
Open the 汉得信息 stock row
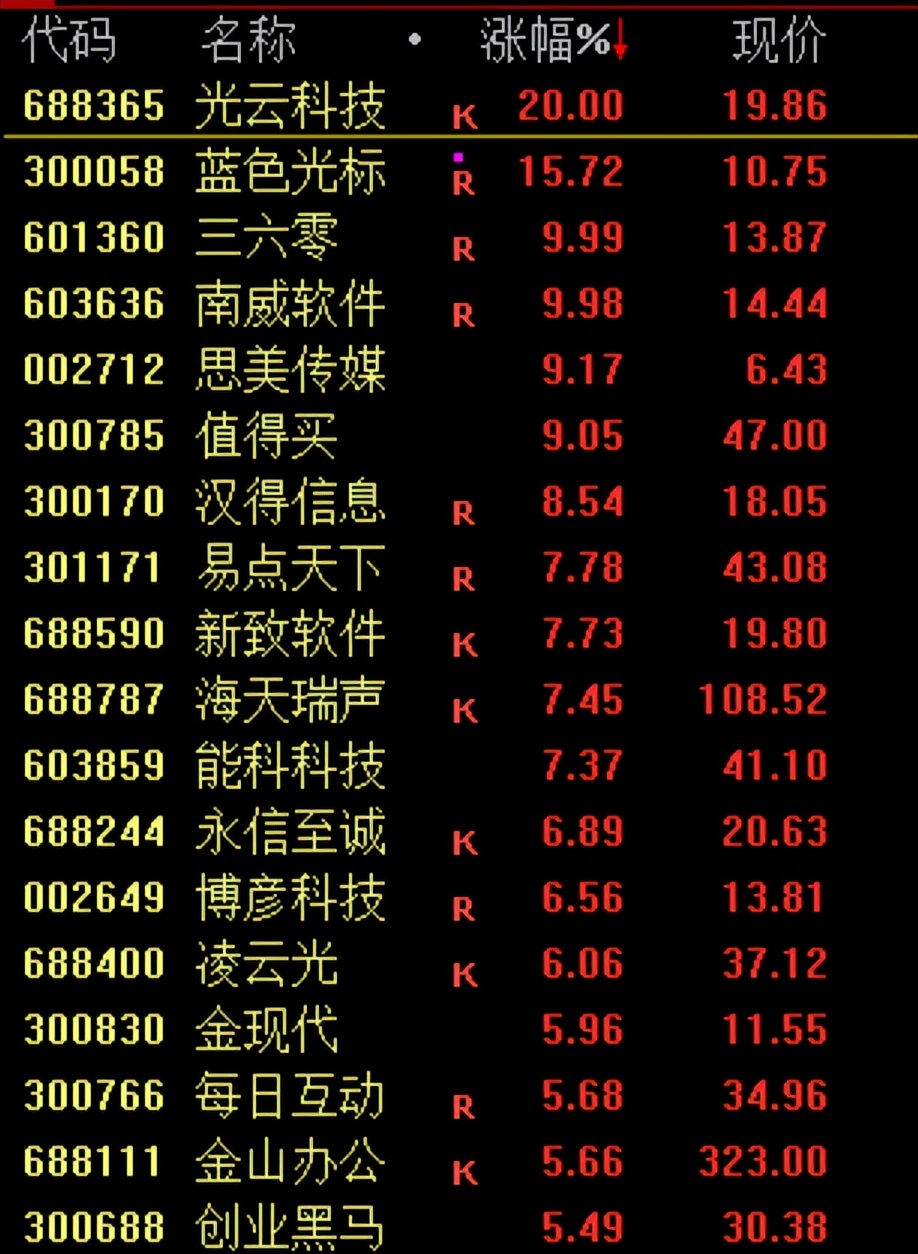click(x=290, y=502)
